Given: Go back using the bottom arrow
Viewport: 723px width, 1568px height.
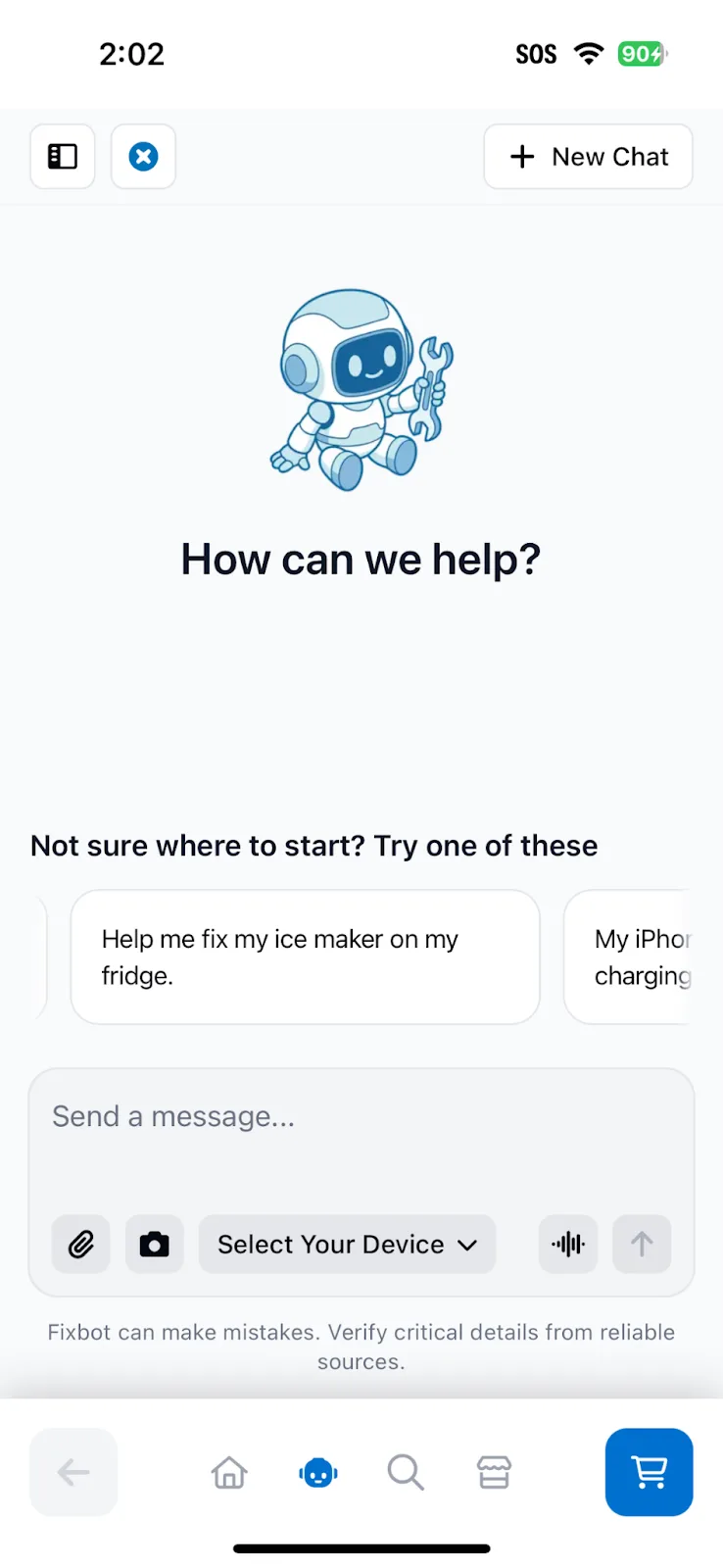Looking at the screenshot, I should (73, 1472).
